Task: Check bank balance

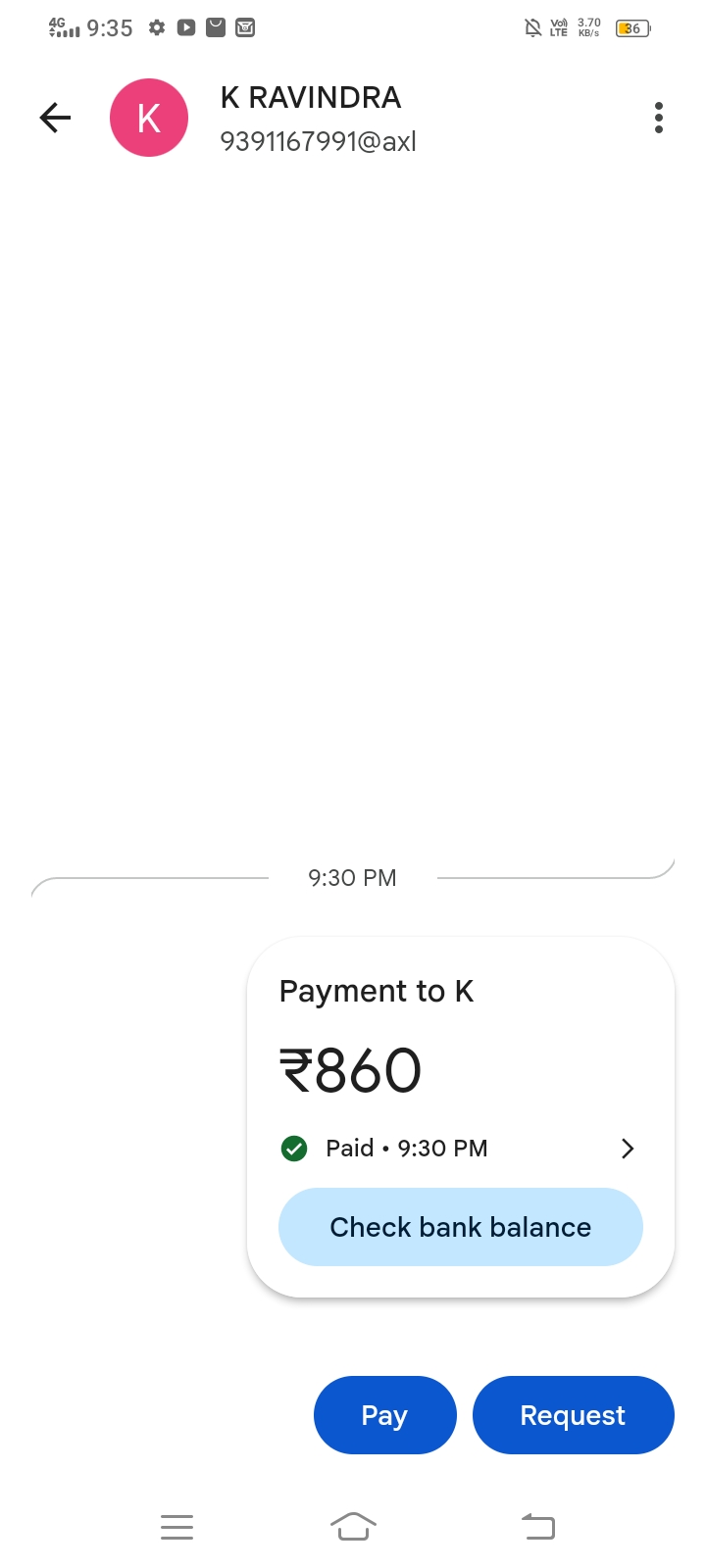Action: point(460,1227)
